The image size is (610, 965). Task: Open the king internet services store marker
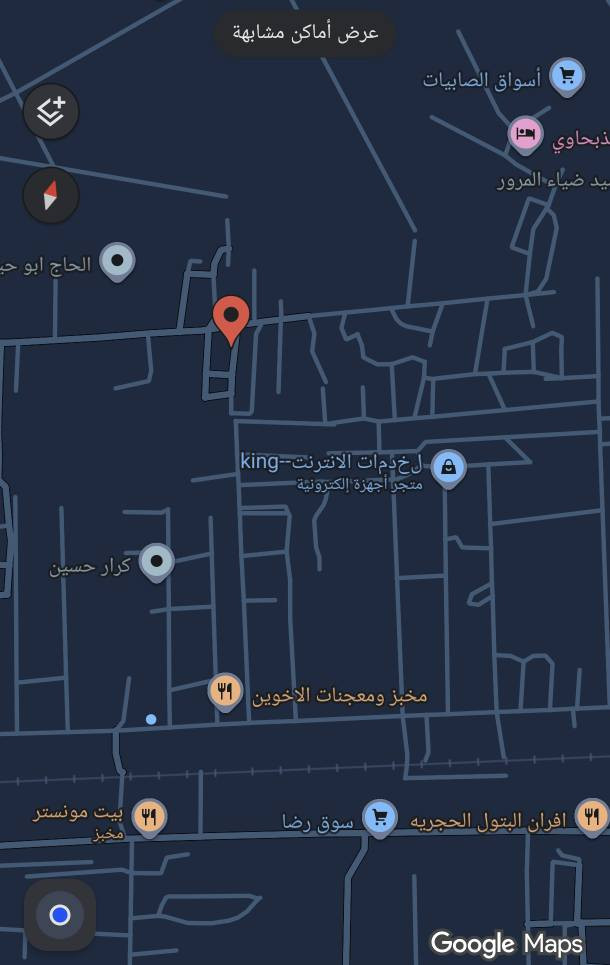[448, 467]
